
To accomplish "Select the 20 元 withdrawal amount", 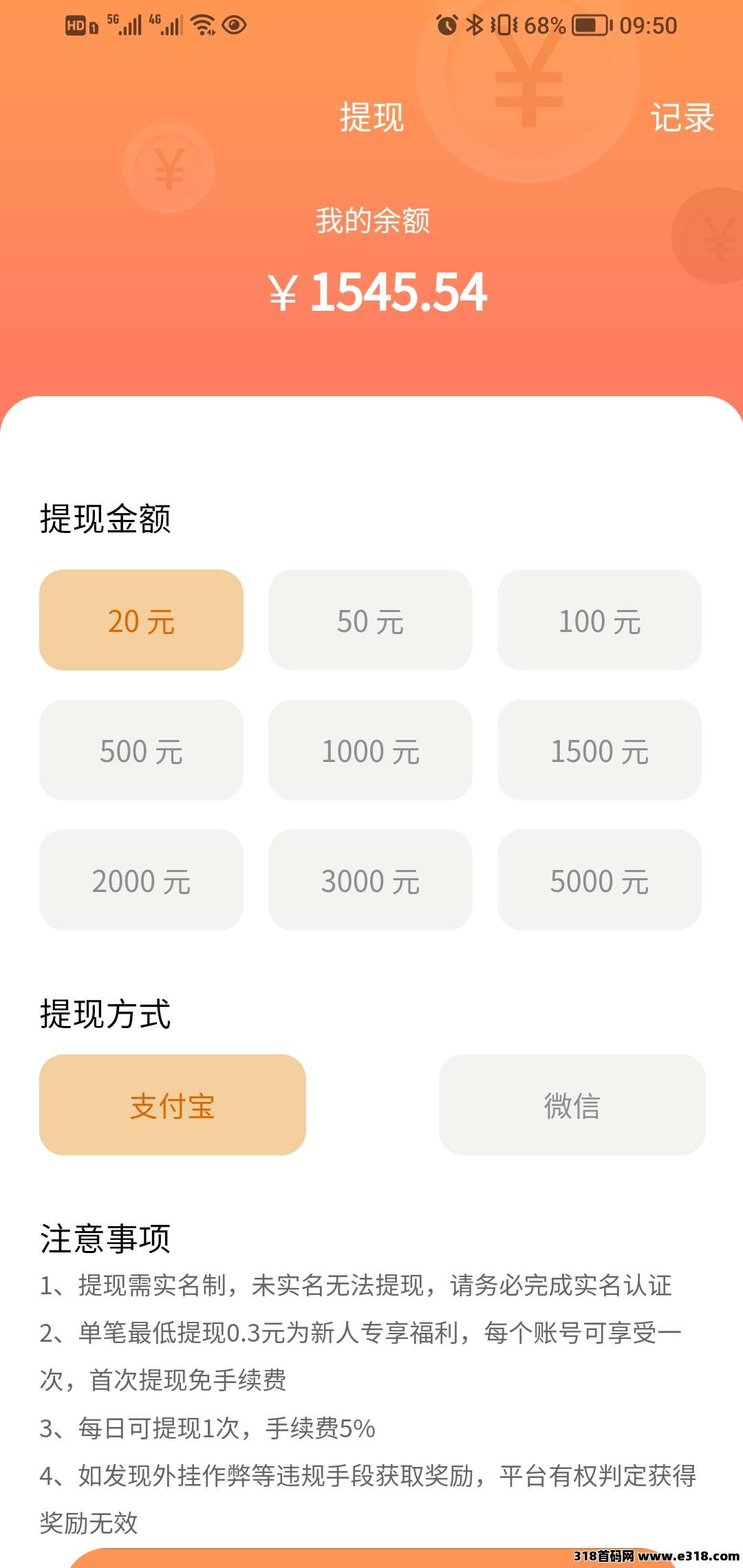I will point(141,620).
